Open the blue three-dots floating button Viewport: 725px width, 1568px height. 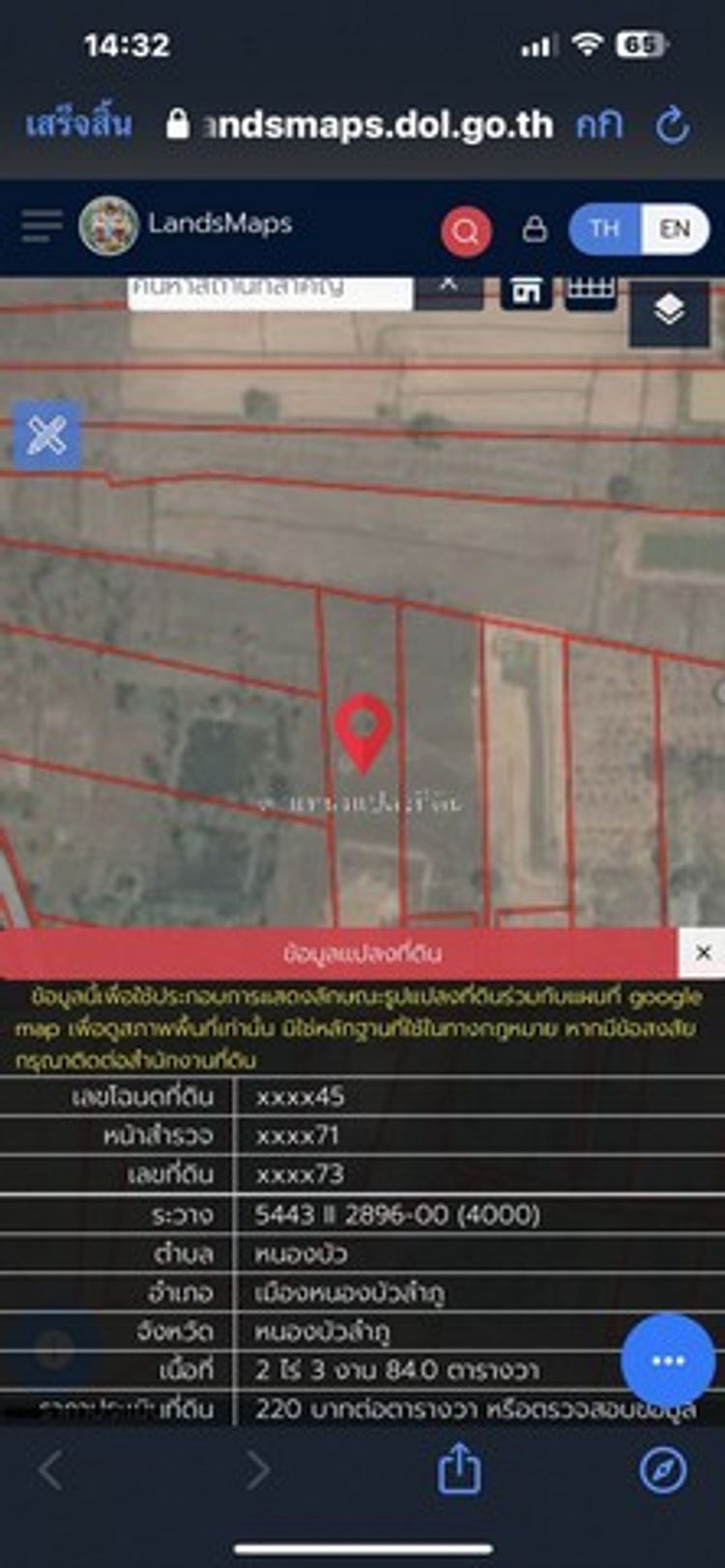point(667,1361)
